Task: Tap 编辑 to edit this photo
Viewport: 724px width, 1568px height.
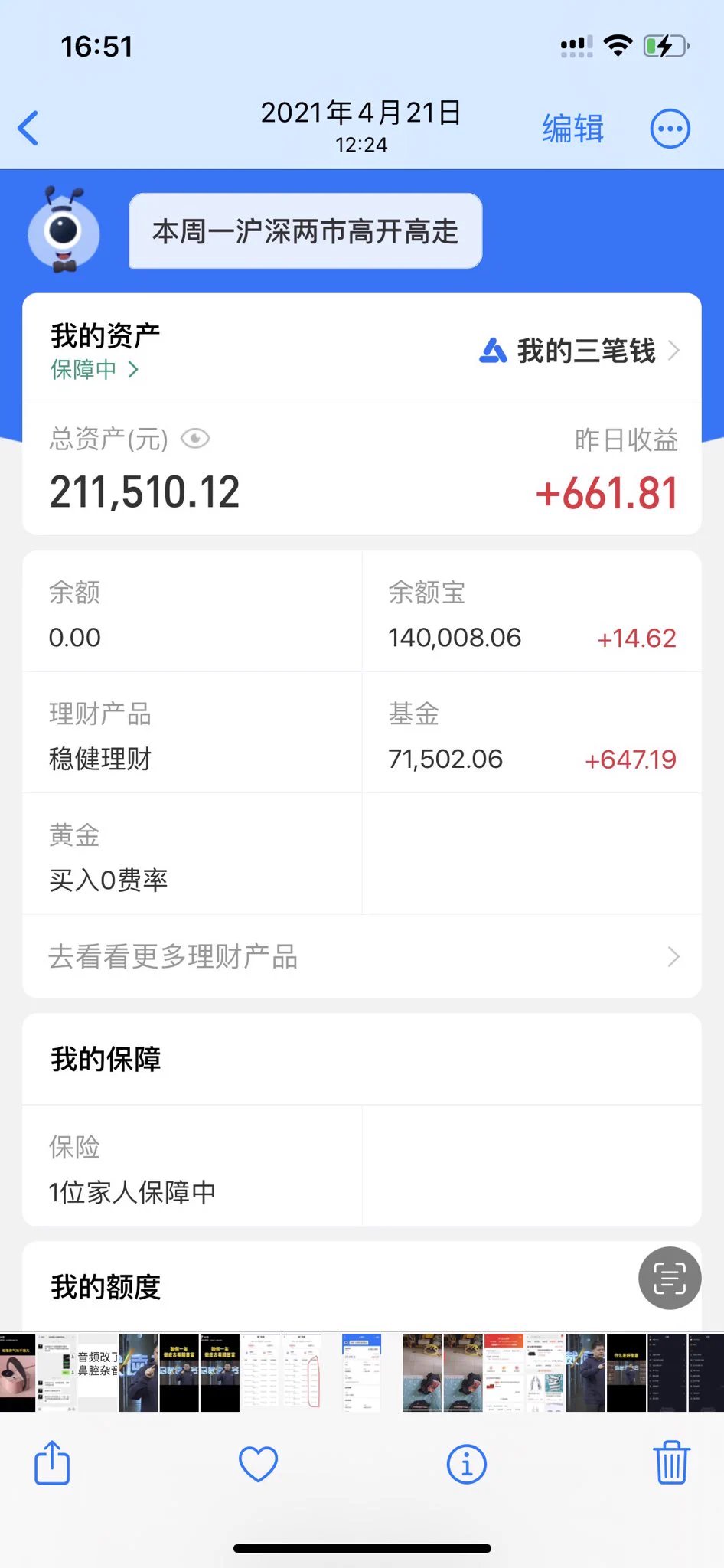Action: click(x=572, y=128)
